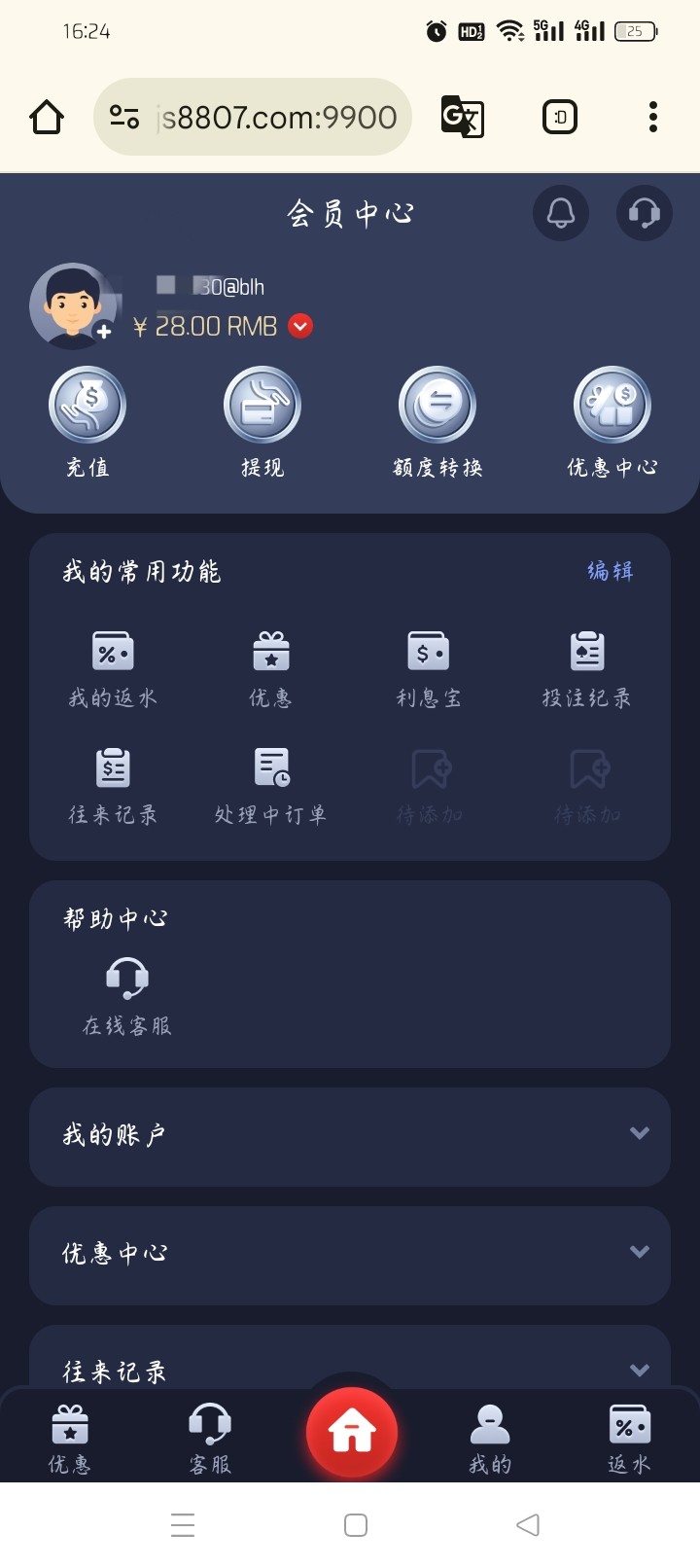Switch to the 客服 bottom tab
Image resolution: width=700 pixels, height=1568 pixels.
point(210,1440)
